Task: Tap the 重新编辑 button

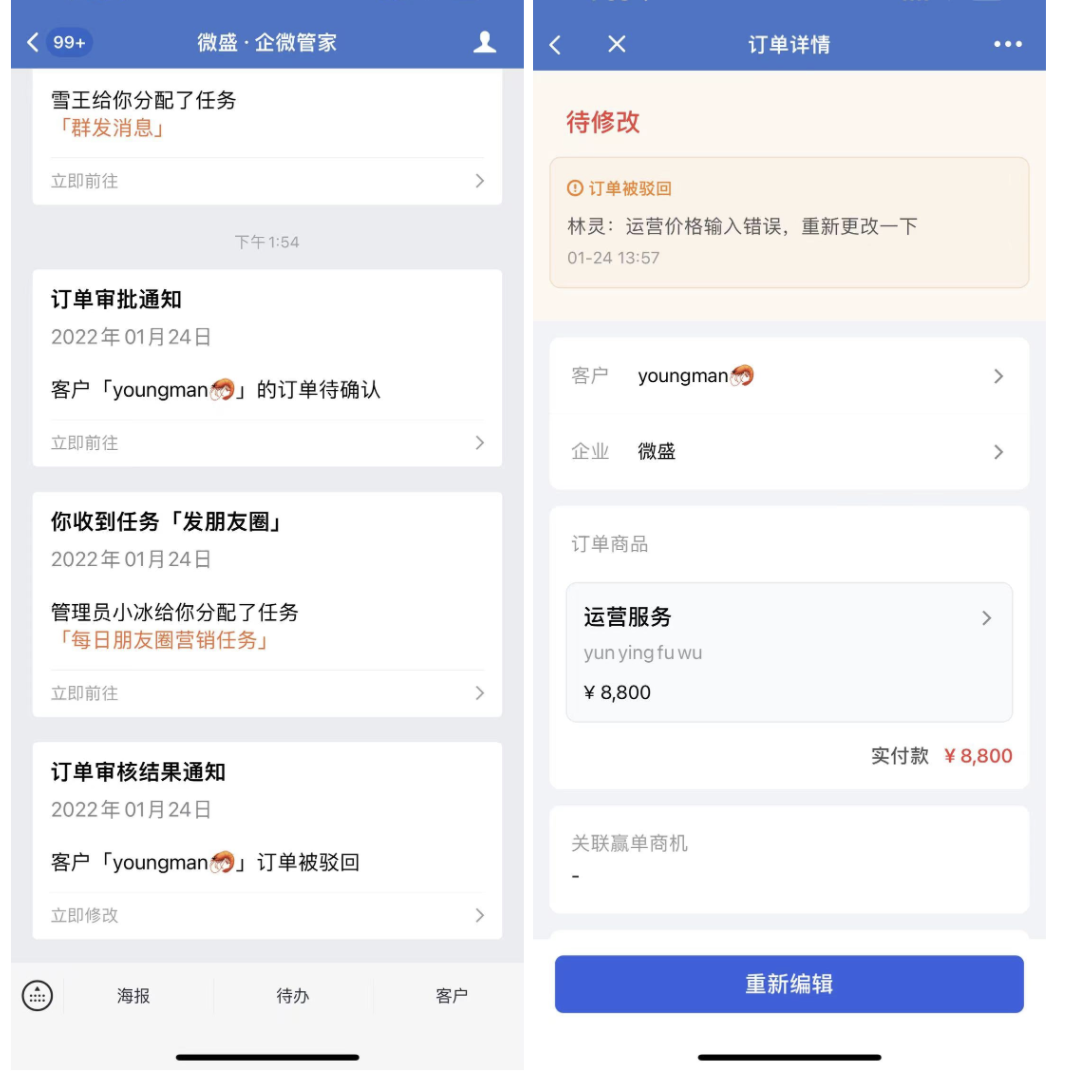Action: tap(788, 984)
